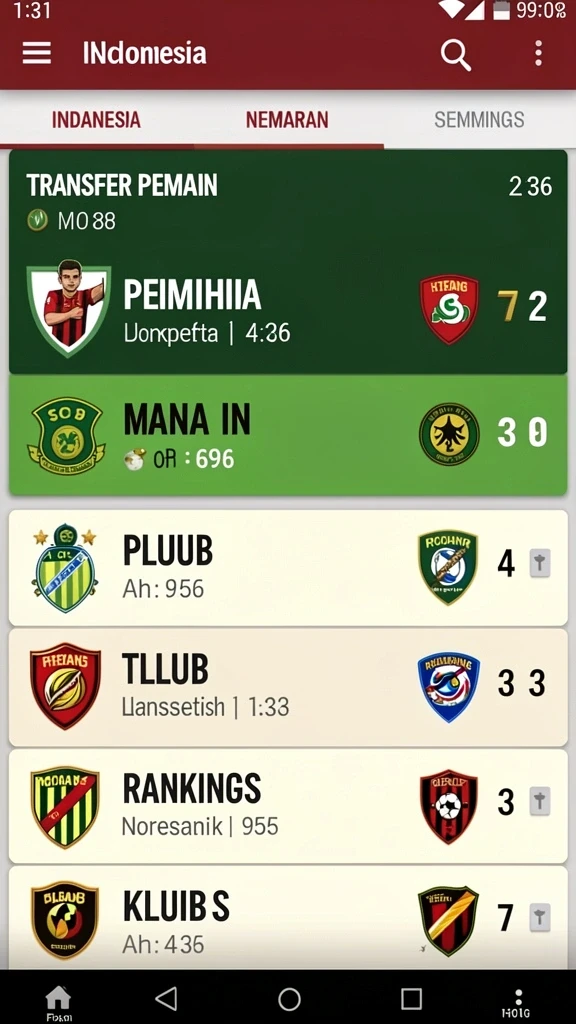576x1024 pixels.
Task: Open the PEIMIHIIA match card
Action: click(288, 262)
